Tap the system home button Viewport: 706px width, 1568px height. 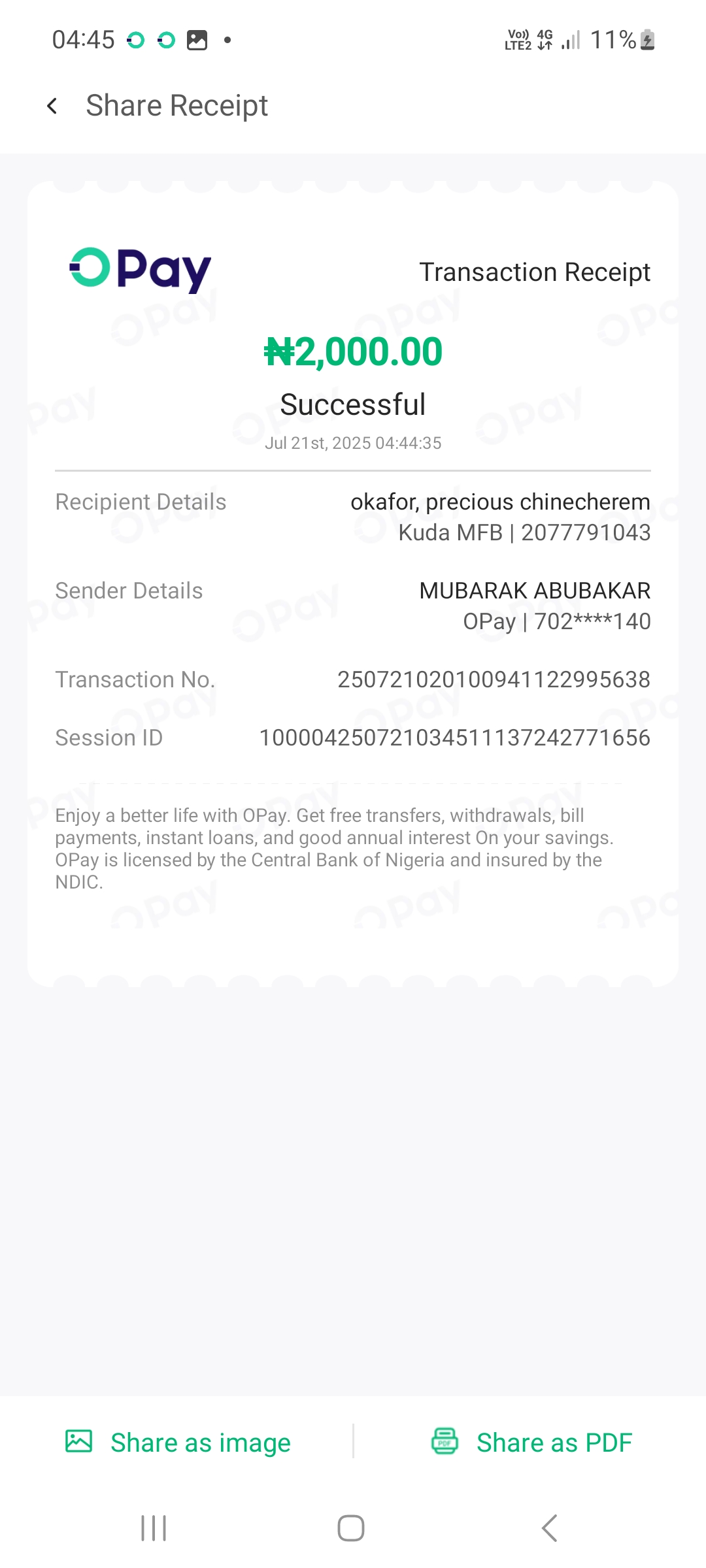point(351,1528)
